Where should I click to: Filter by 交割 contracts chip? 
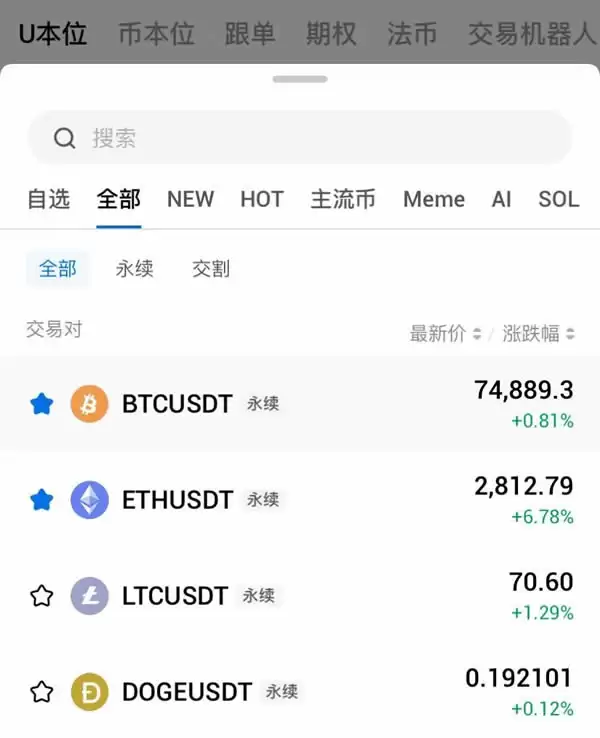click(x=211, y=268)
